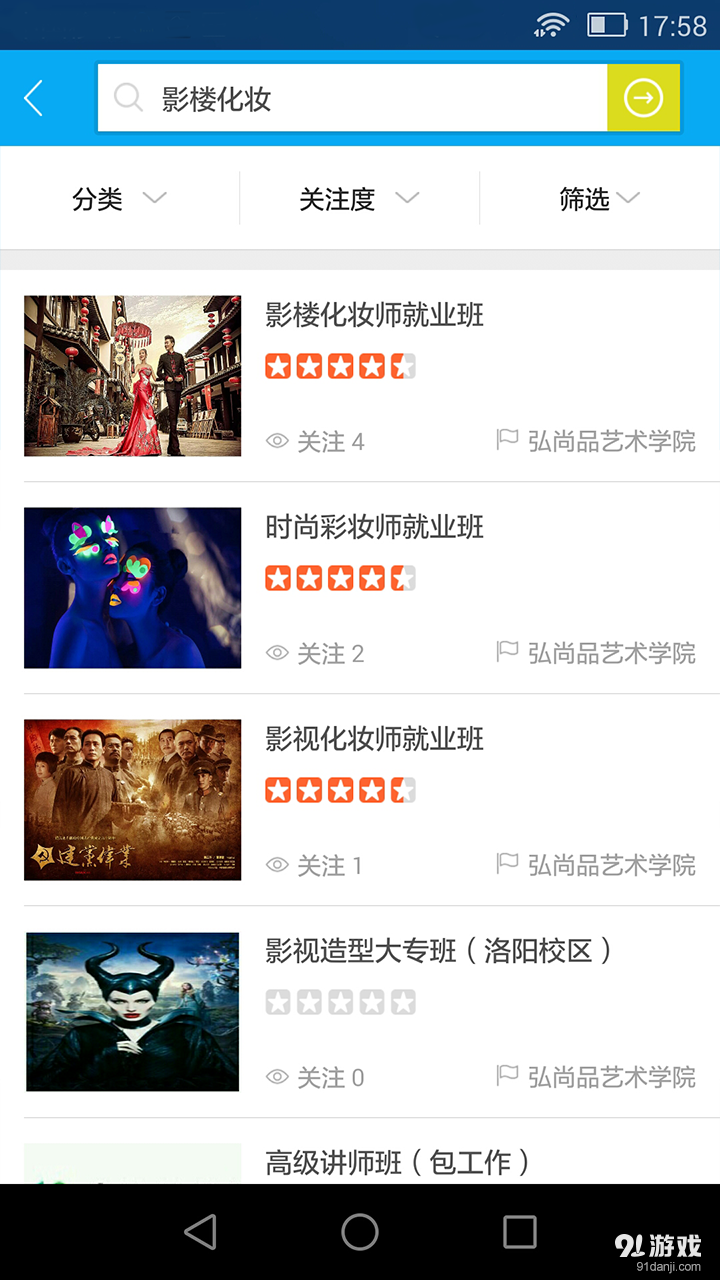Viewport: 720px width, 1280px height.
Task: Tap the search input field showing 影楼化妆
Action: click(350, 97)
